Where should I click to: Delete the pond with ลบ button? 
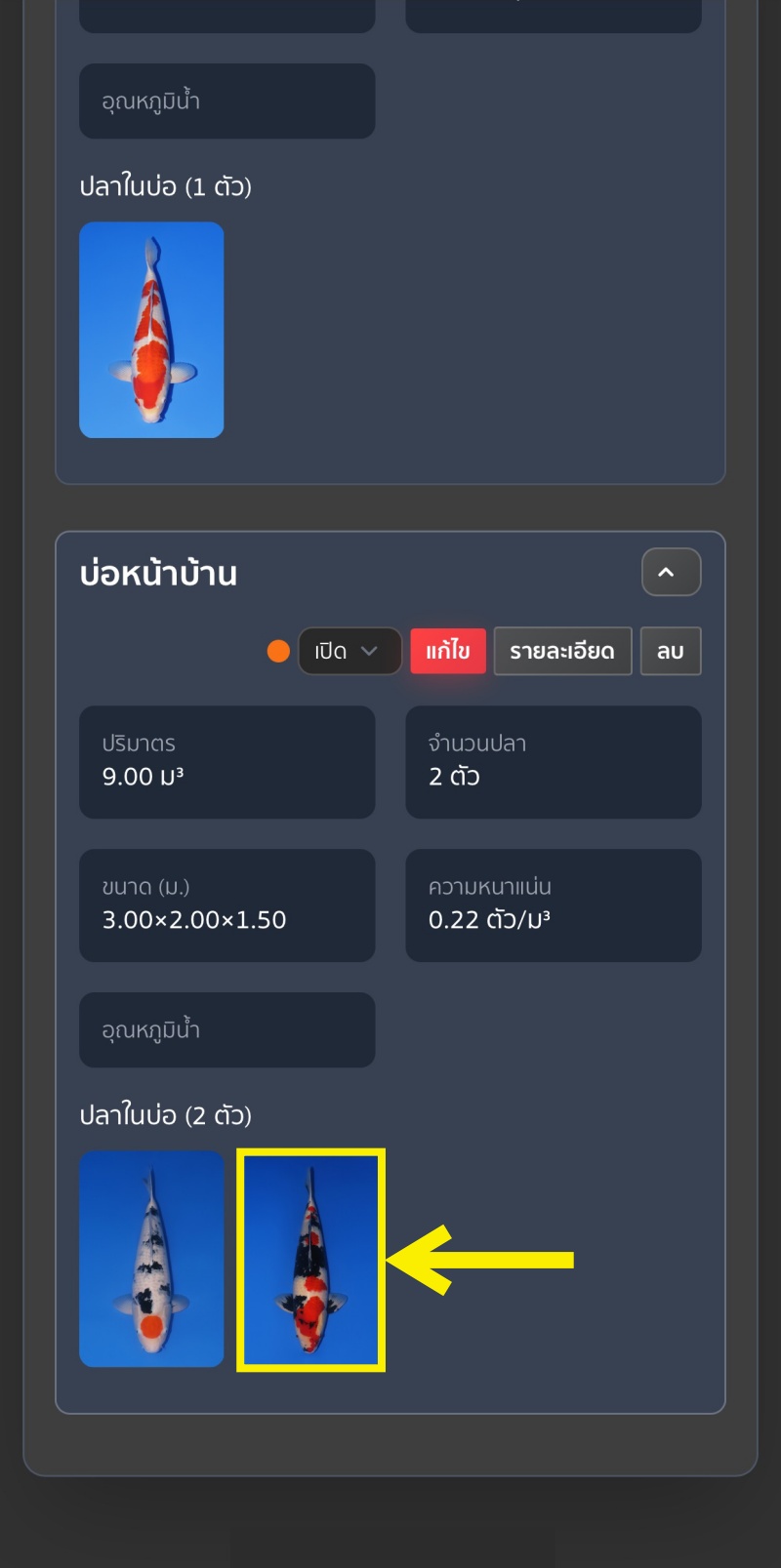pos(670,651)
